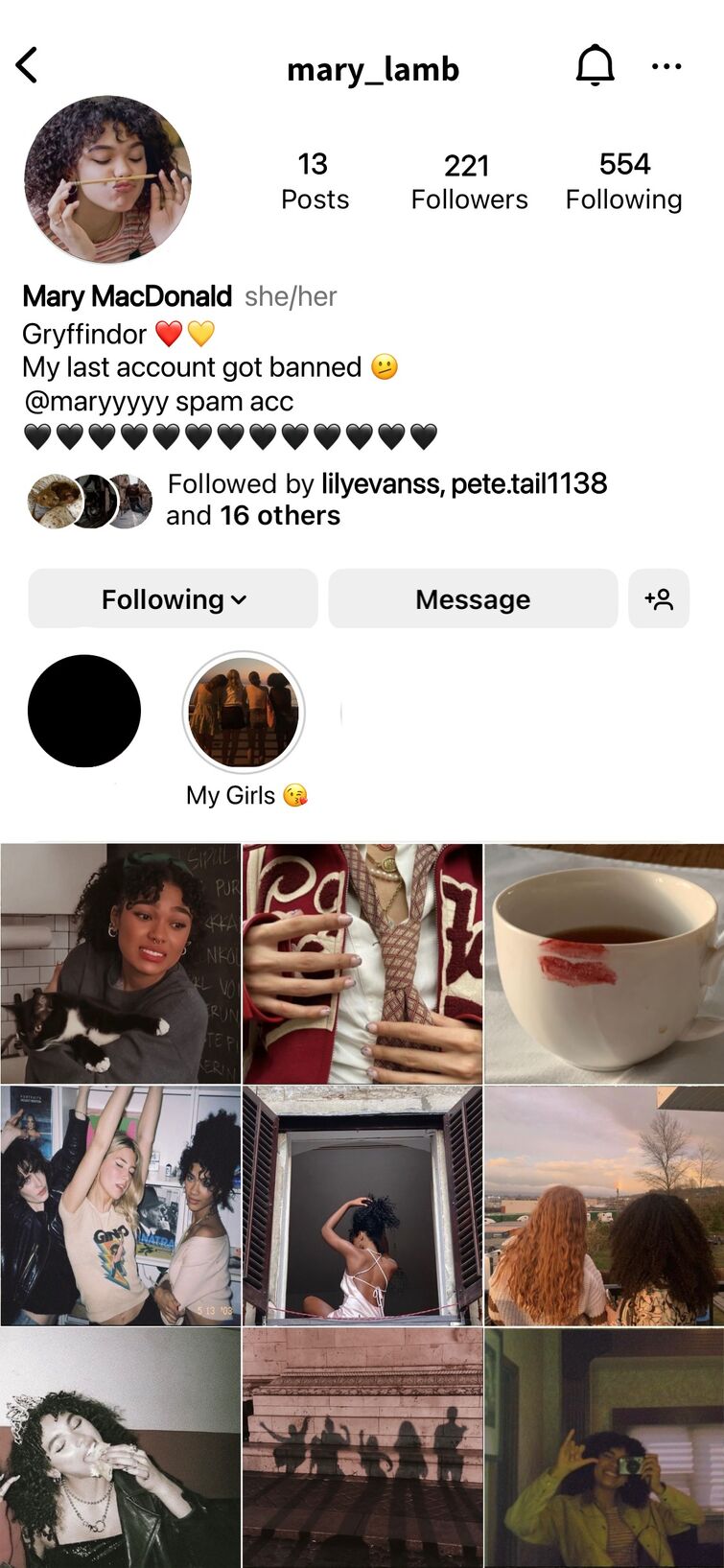Message Mary MacDonald
The image size is (724, 1568).
tap(473, 599)
